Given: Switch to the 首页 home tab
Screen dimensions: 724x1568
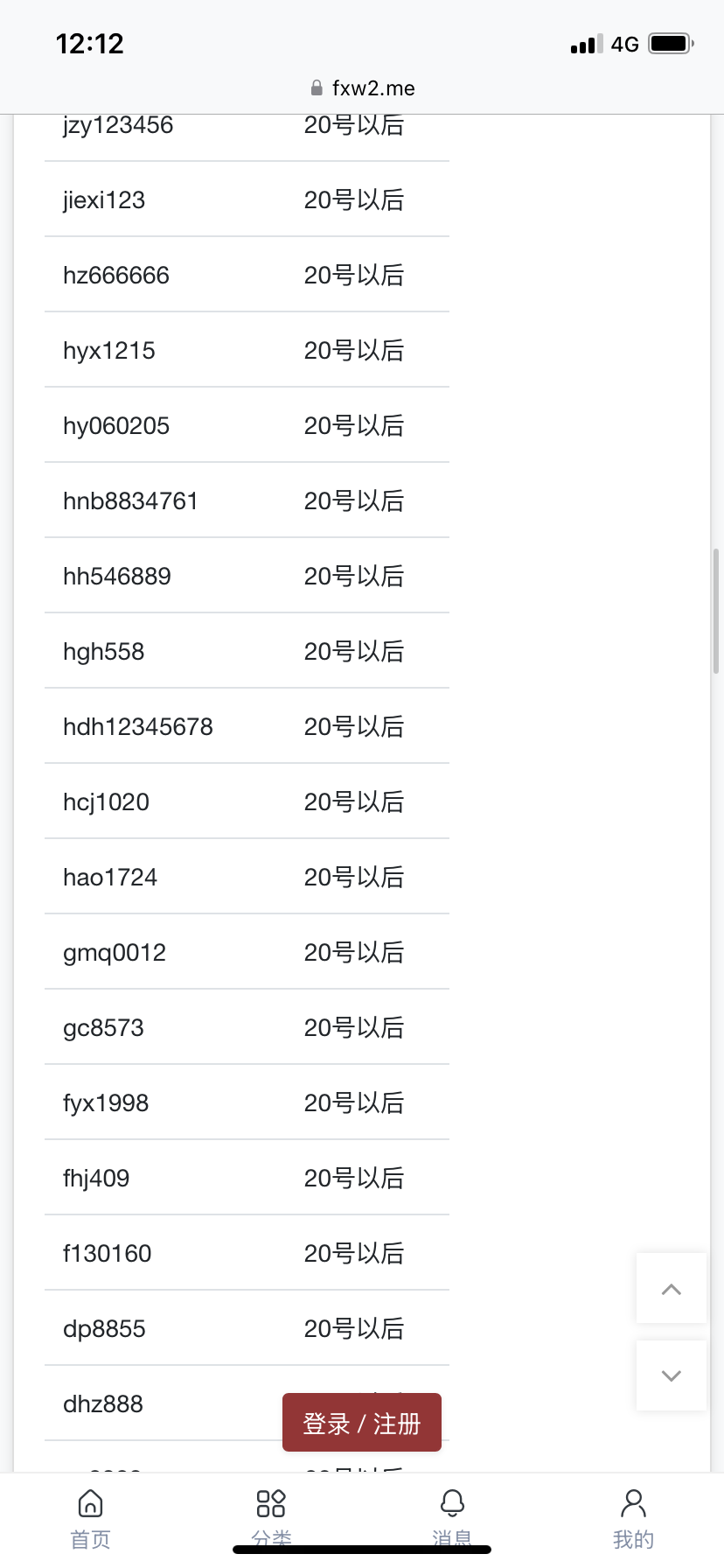Looking at the screenshot, I should click(x=90, y=1517).
